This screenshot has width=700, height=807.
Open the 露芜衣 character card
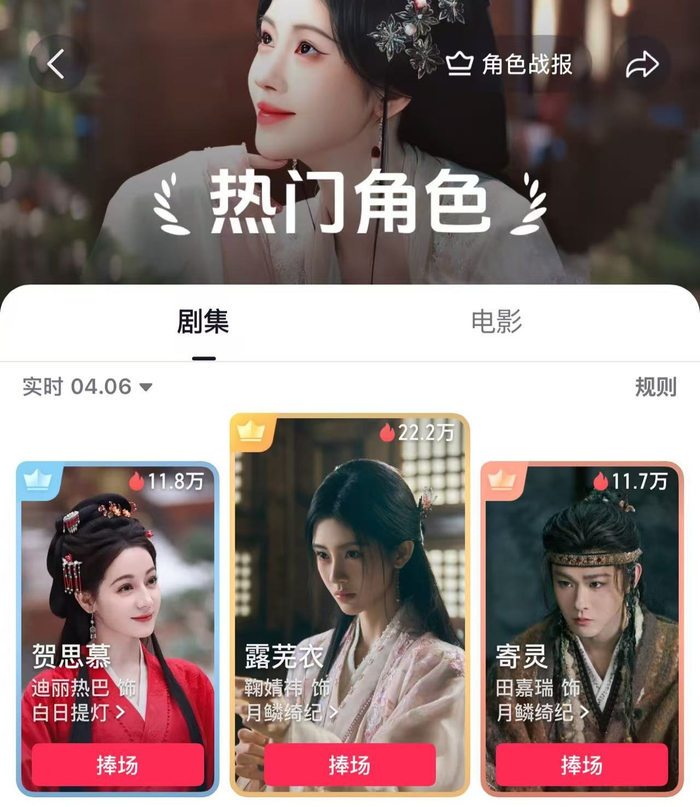point(349,560)
